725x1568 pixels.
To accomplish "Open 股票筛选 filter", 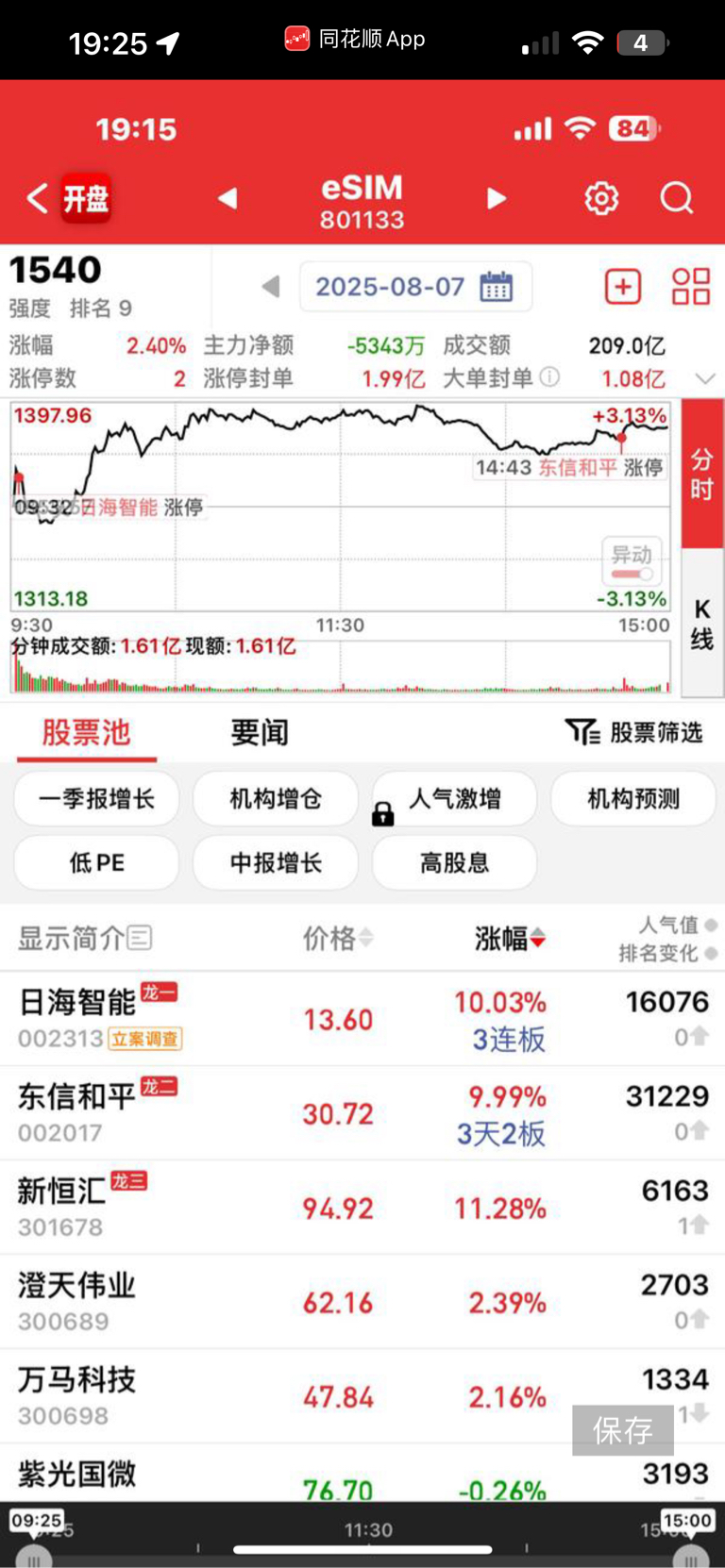I will coord(634,732).
